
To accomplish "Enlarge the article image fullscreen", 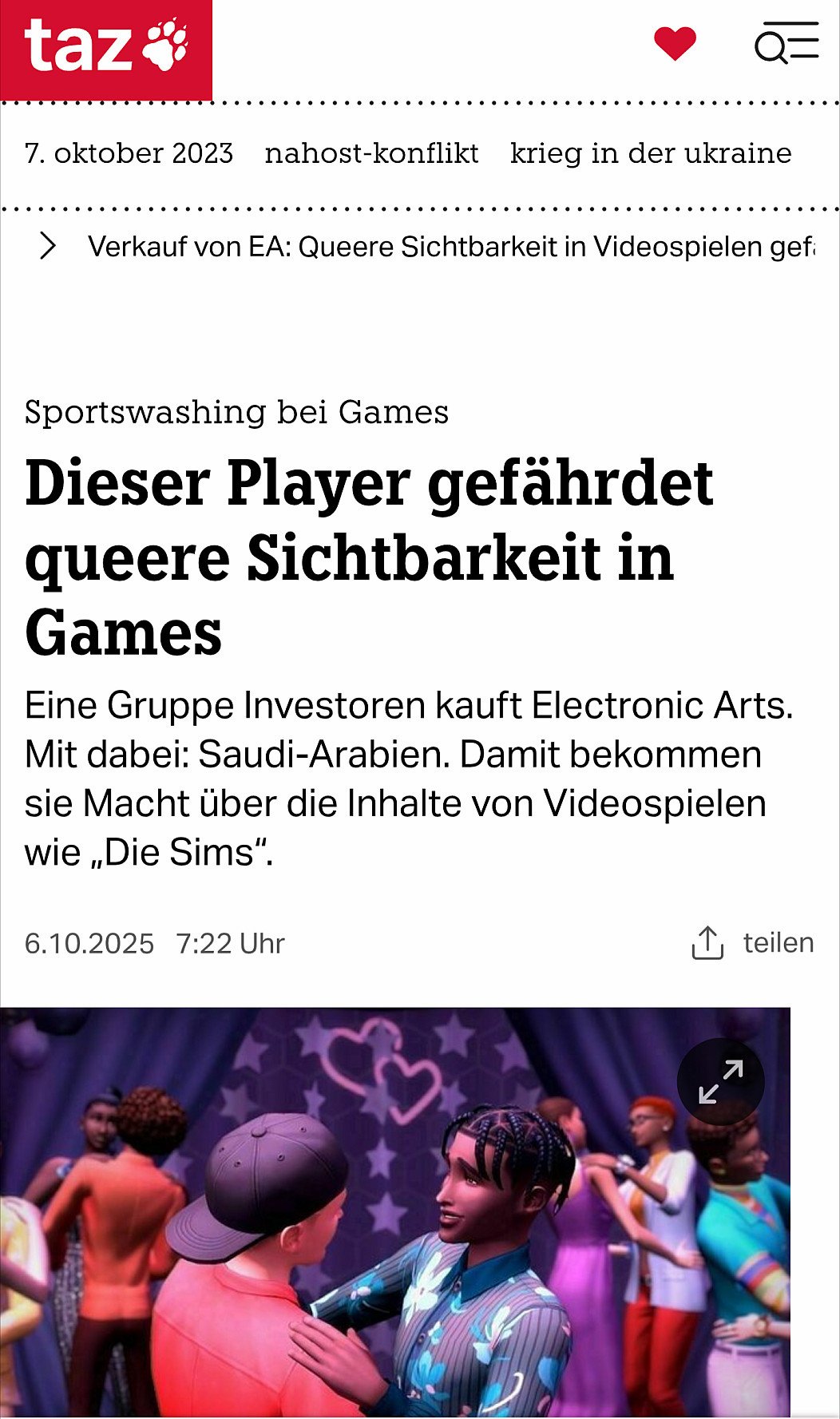I will (x=720, y=1082).
